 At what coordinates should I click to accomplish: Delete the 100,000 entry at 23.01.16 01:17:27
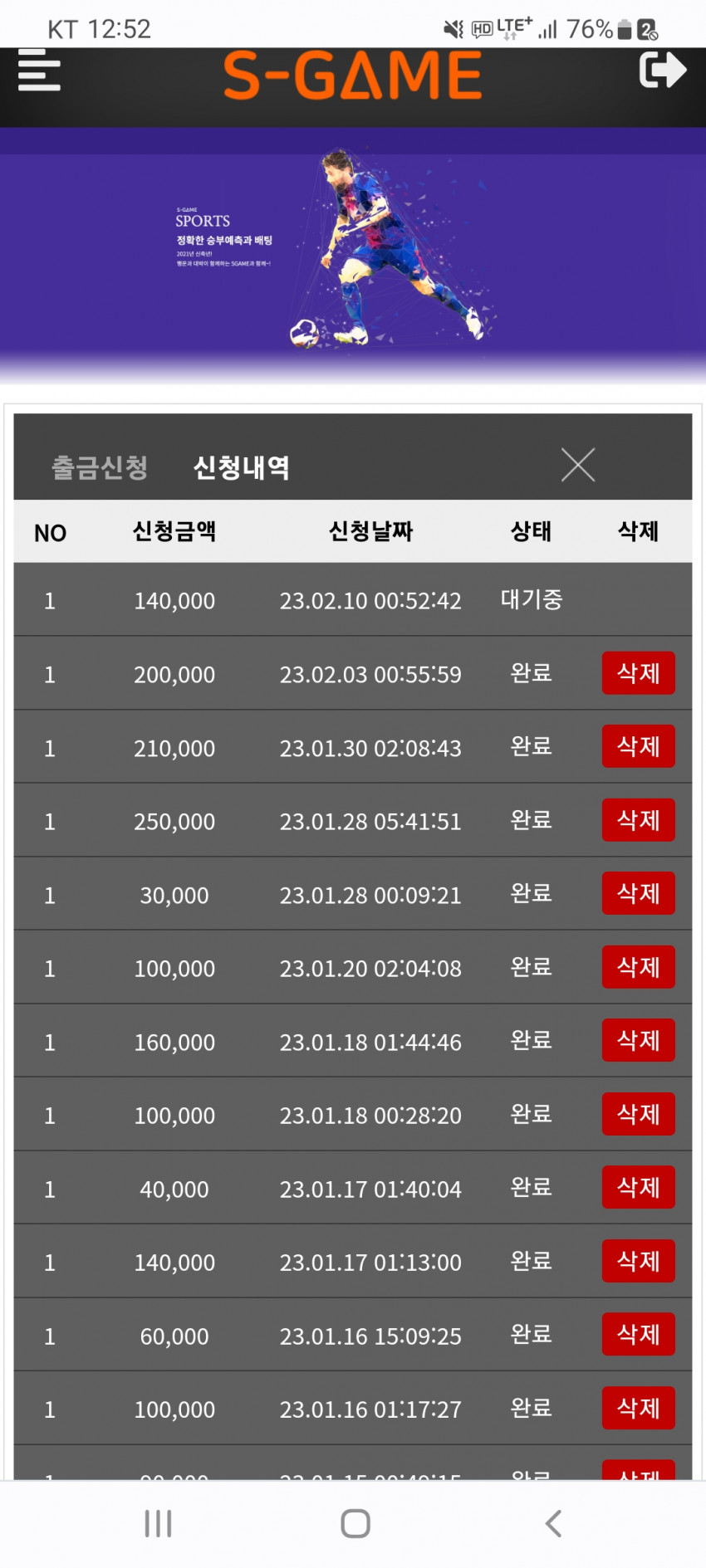[x=638, y=1408]
